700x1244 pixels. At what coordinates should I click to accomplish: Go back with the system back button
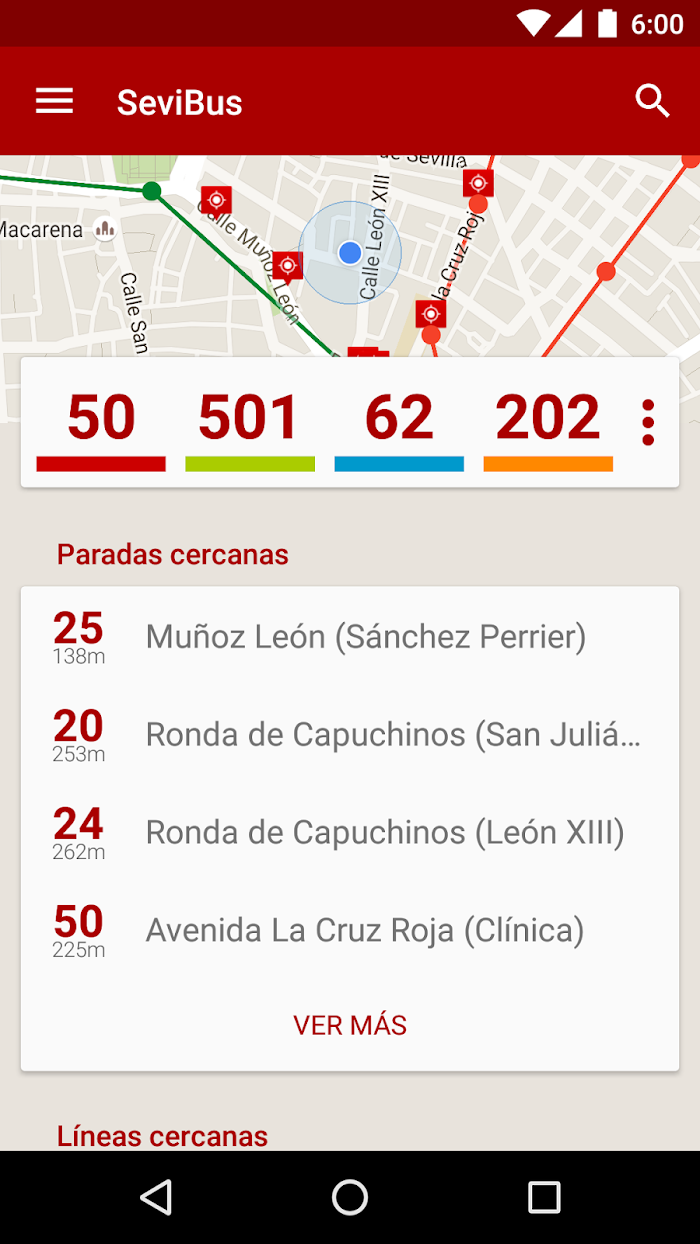click(156, 1197)
